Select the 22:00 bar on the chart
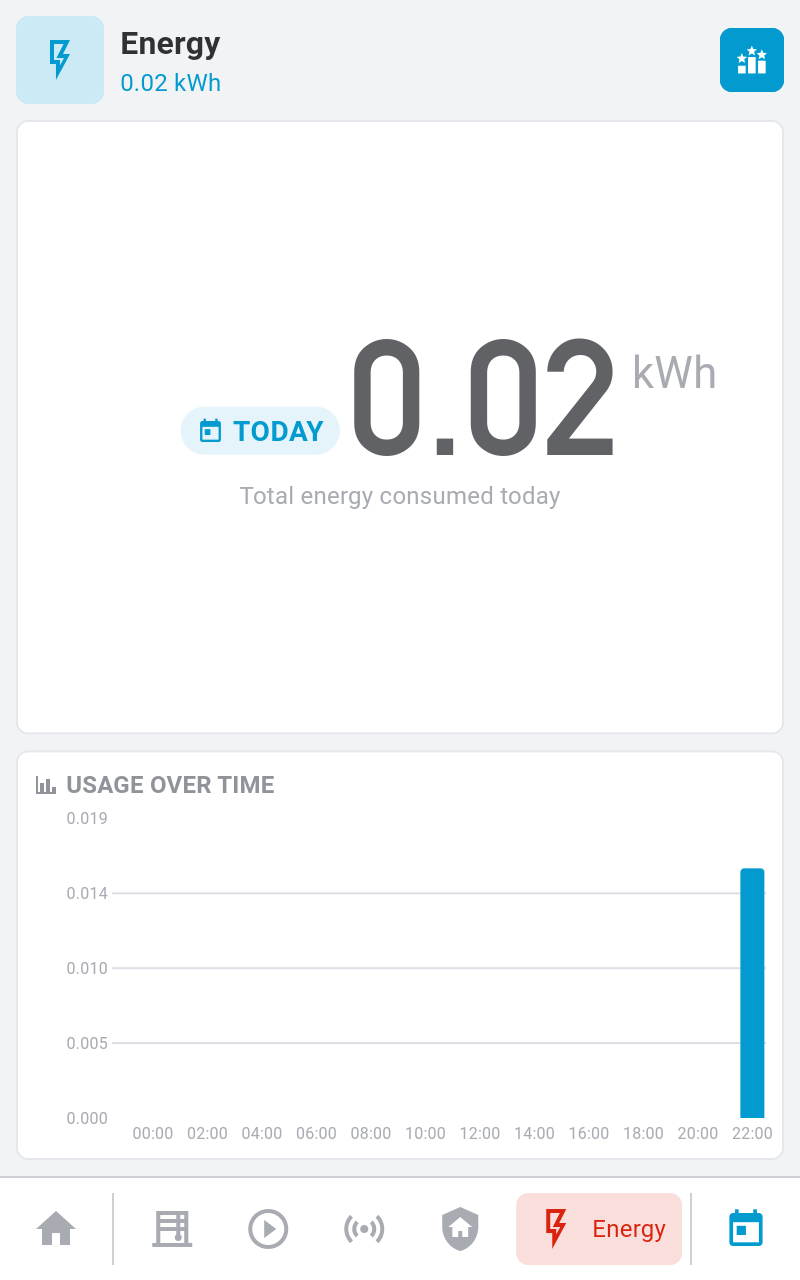Image resolution: width=800 pixels, height=1280 pixels. click(x=753, y=993)
